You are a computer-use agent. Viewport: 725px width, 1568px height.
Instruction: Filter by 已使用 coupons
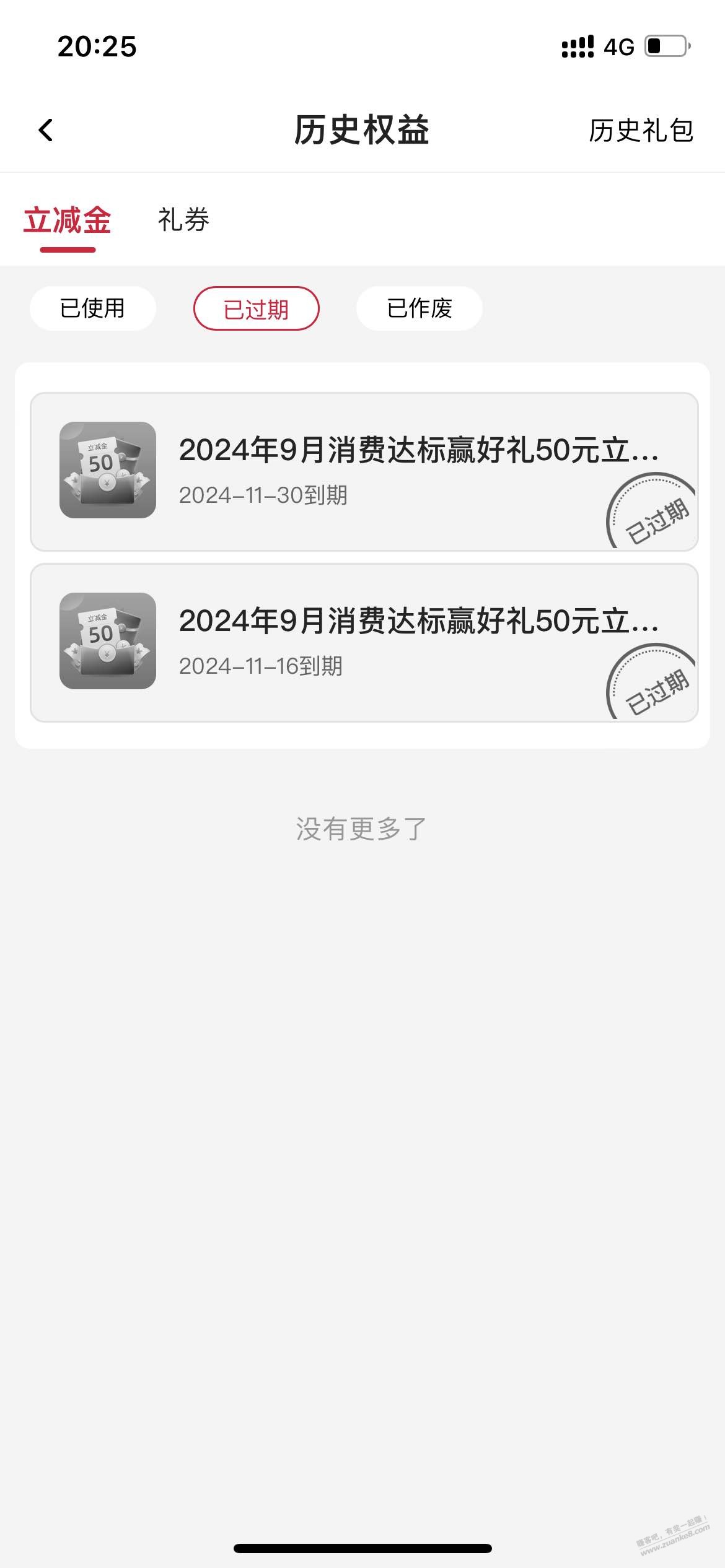pos(93,308)
